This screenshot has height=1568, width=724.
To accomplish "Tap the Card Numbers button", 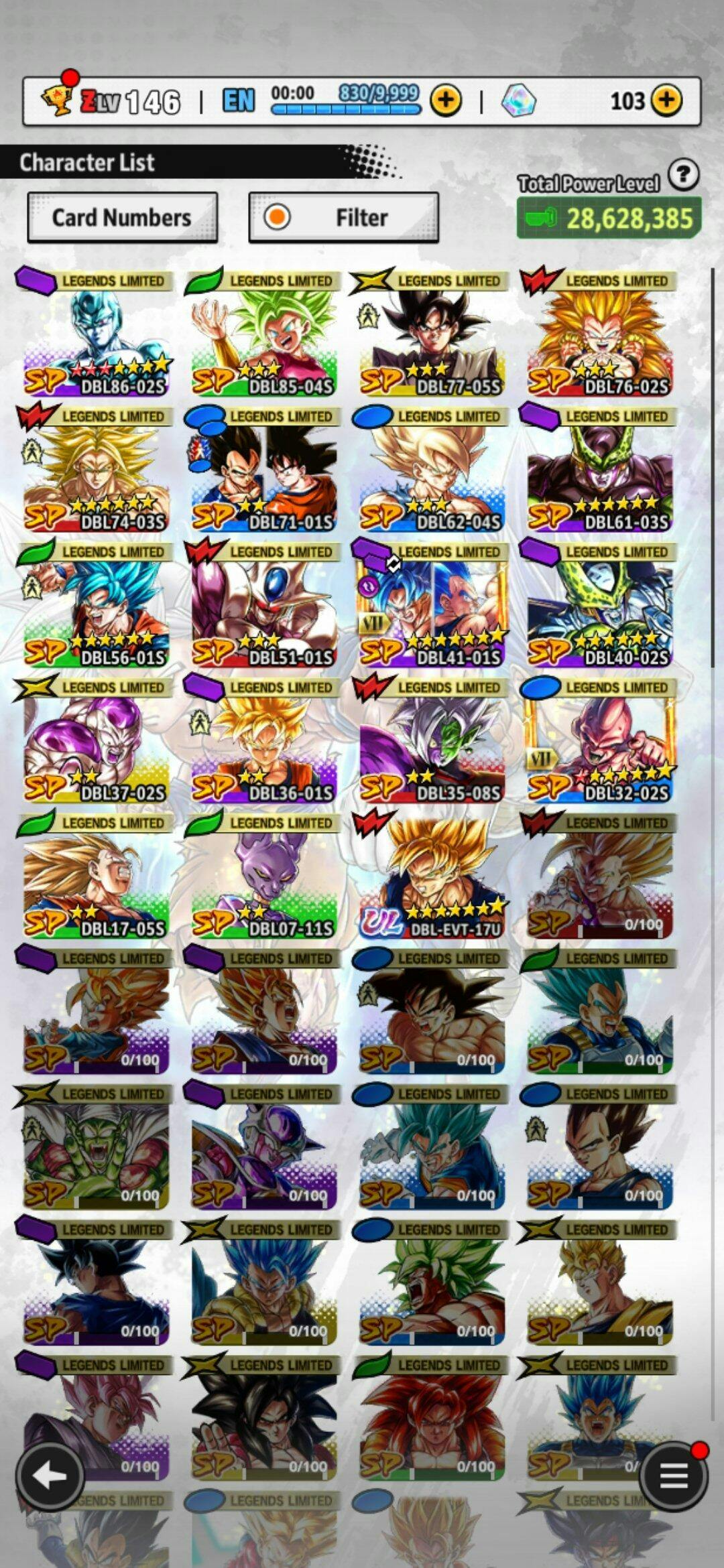I will (x=123, y=218).
